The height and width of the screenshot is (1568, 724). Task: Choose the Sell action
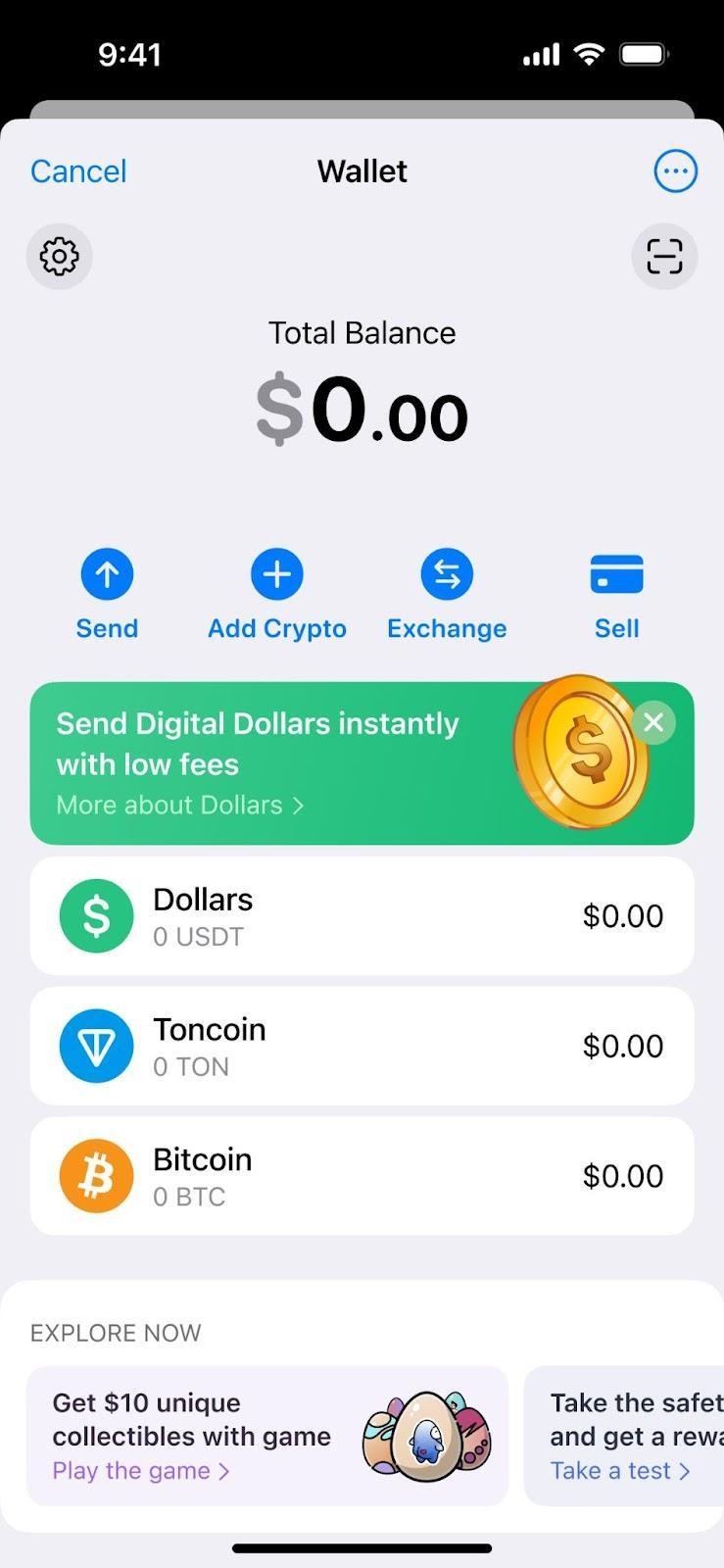(616, 593)
